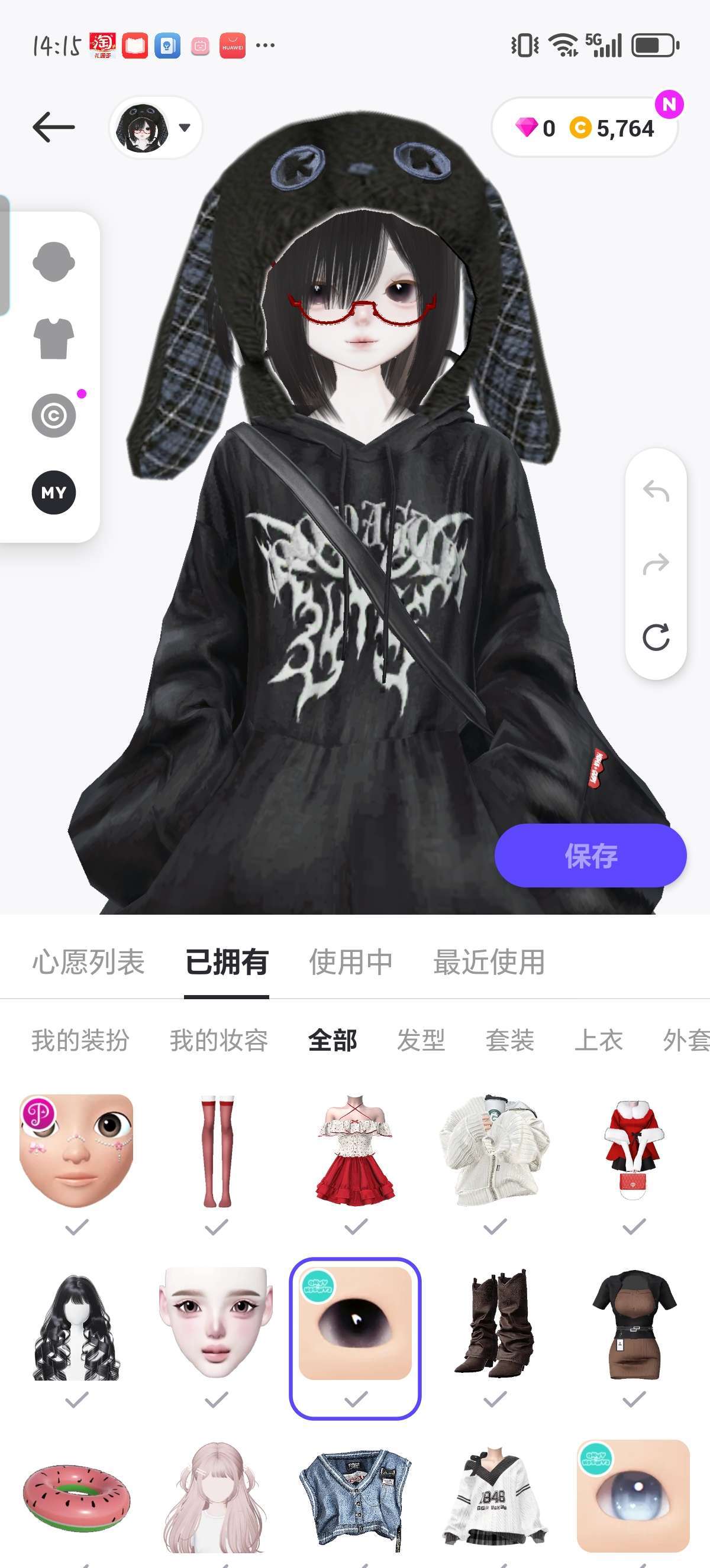The width and height of the screenshot is (710, 1568).
Task: Choose the black curly hairstyle item
Action: tap(77, 1325)
